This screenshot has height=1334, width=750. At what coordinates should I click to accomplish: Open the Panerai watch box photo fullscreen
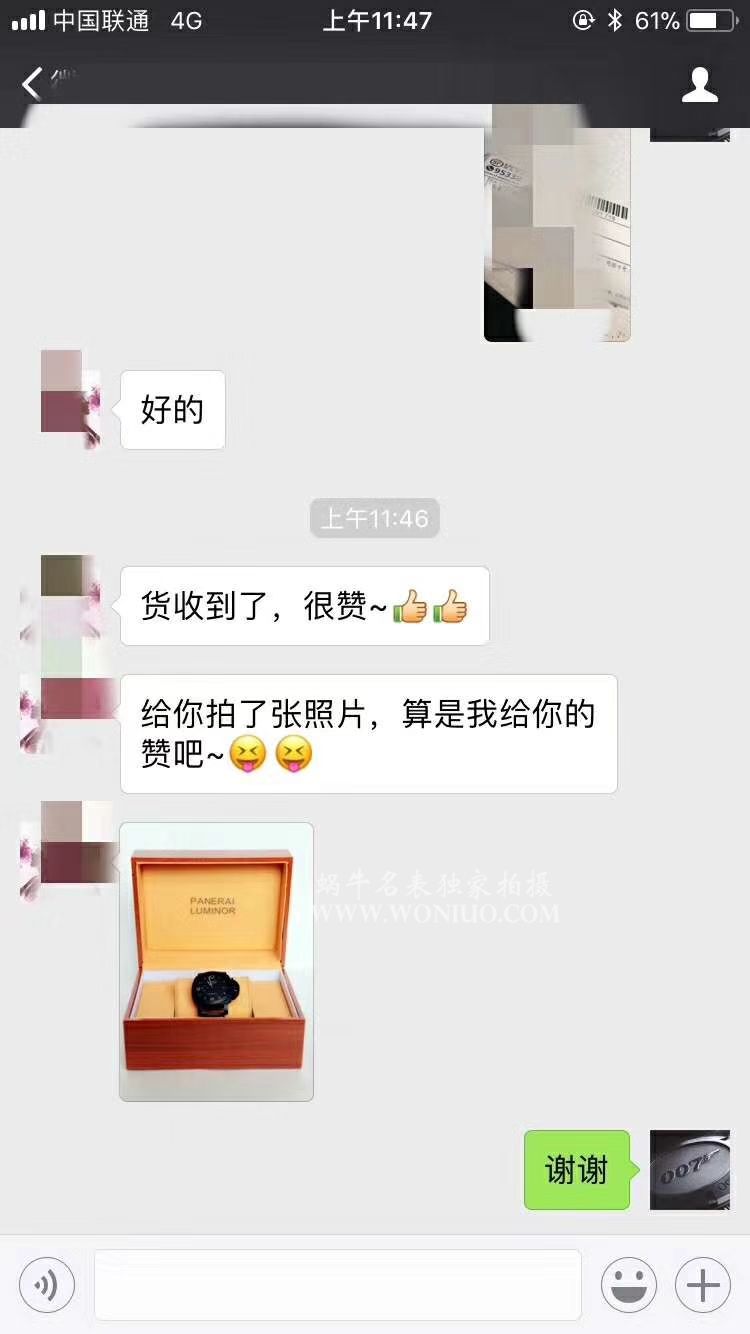pos(216,960)
